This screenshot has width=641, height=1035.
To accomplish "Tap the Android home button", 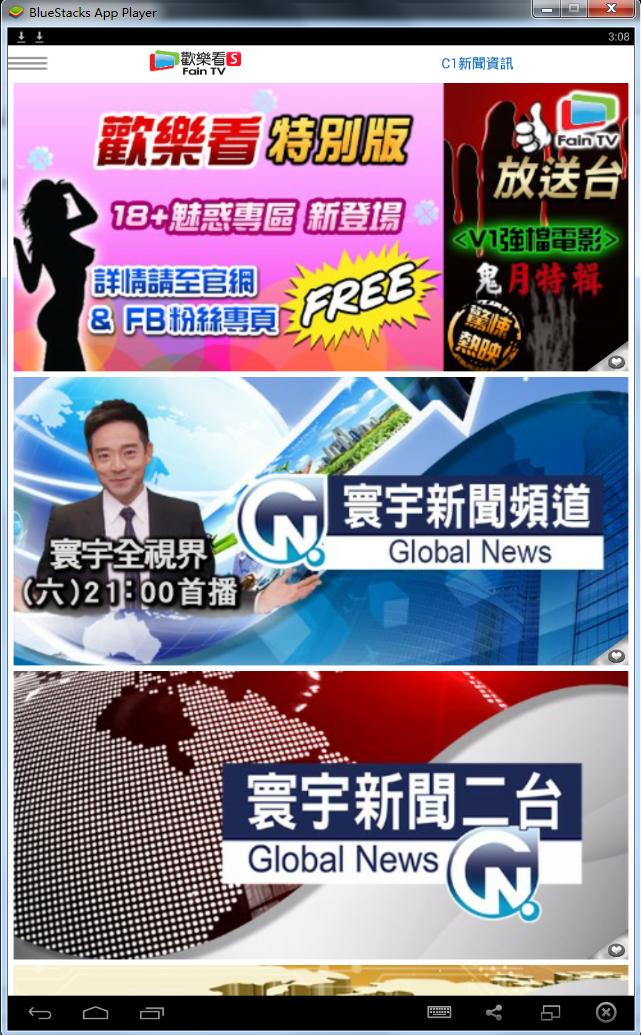I will point(95,1013).
